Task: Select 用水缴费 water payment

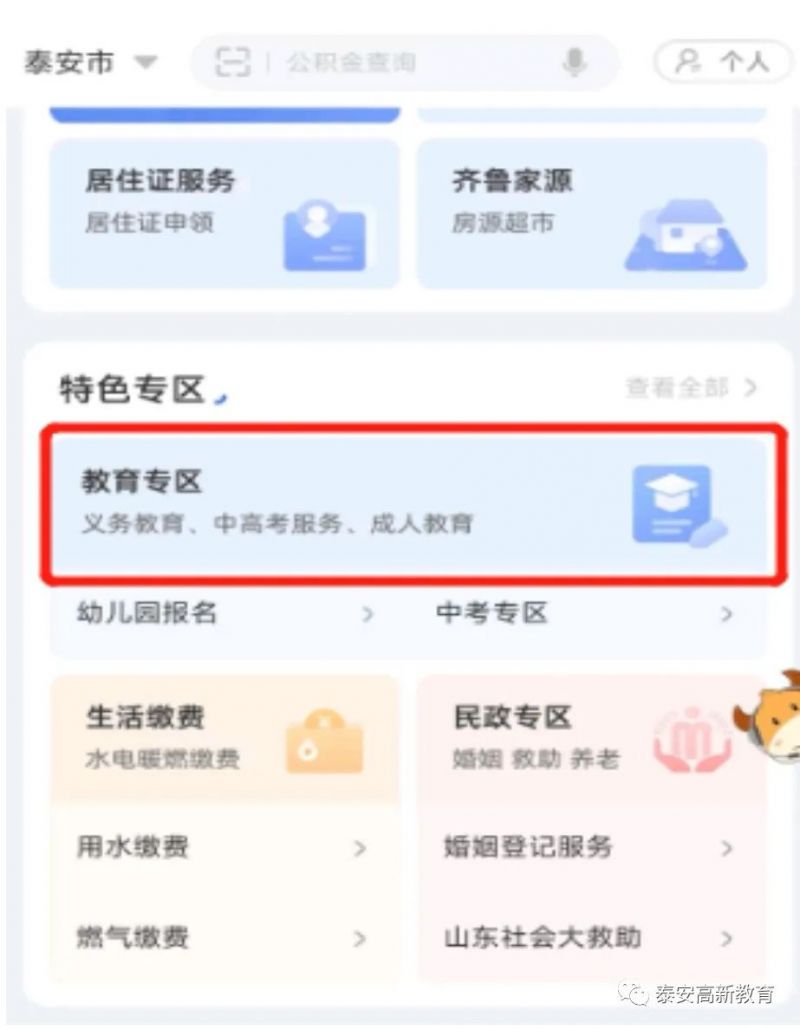Action: coord(224,848)
